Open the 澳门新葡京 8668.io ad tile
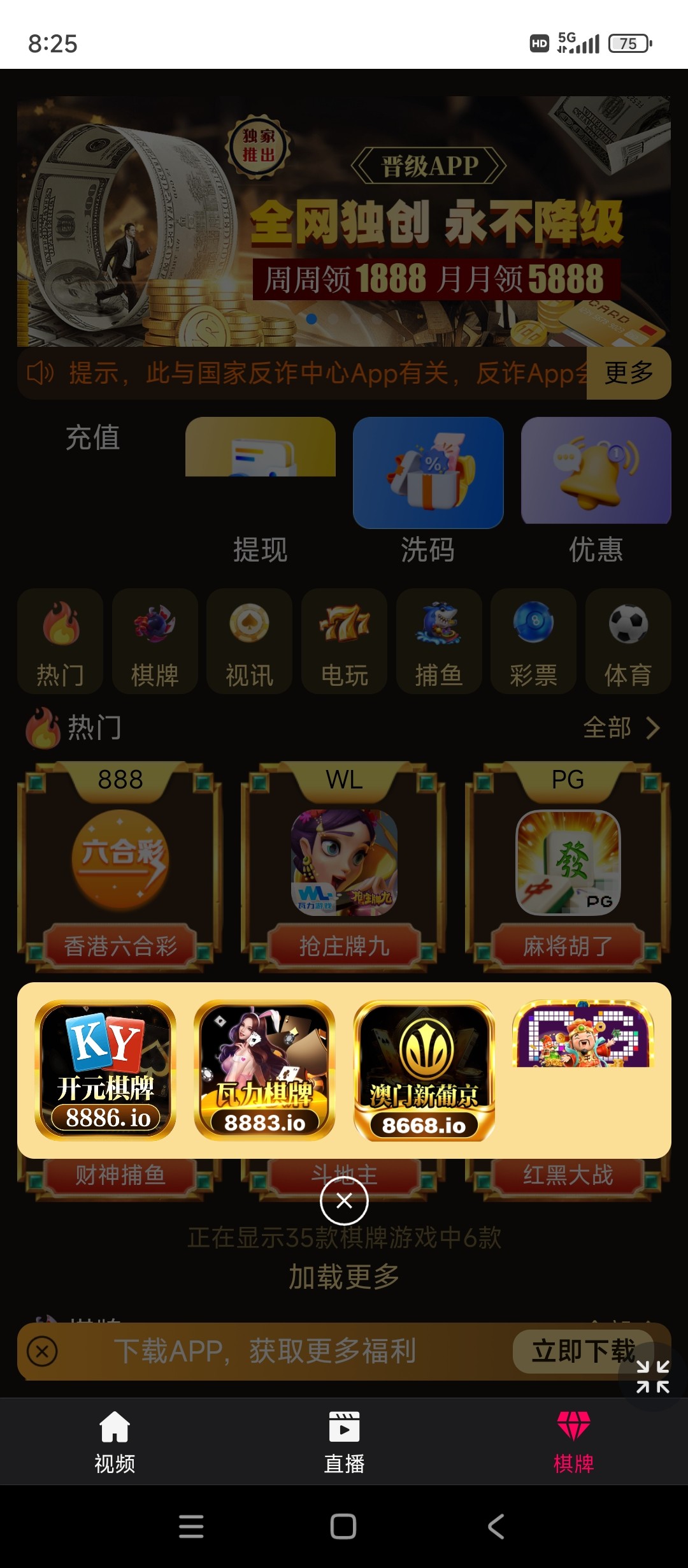 tap(424, 1070)
